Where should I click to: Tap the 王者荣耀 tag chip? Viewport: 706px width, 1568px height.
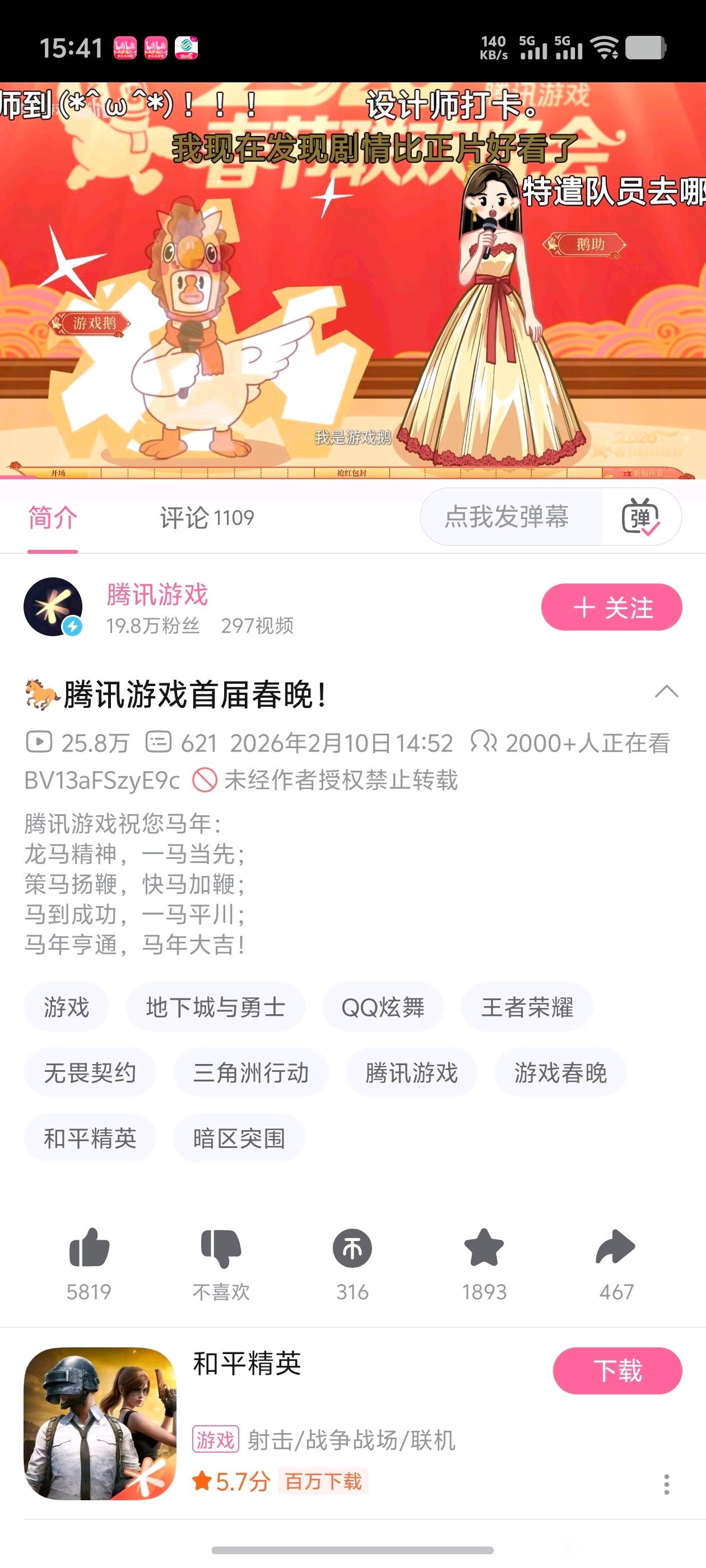(x=527, y=1007)
